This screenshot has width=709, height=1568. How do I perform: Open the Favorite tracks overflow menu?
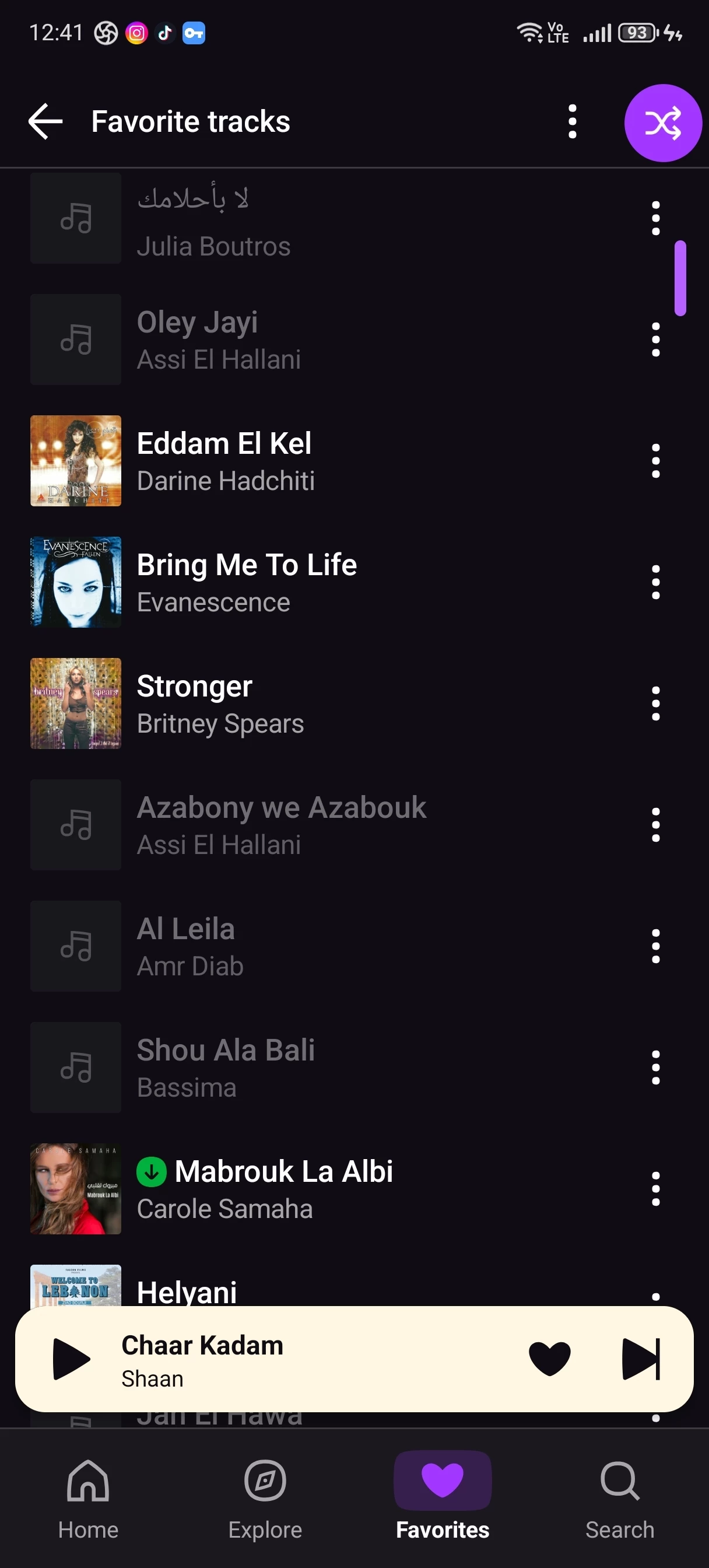tap(571, 122)
